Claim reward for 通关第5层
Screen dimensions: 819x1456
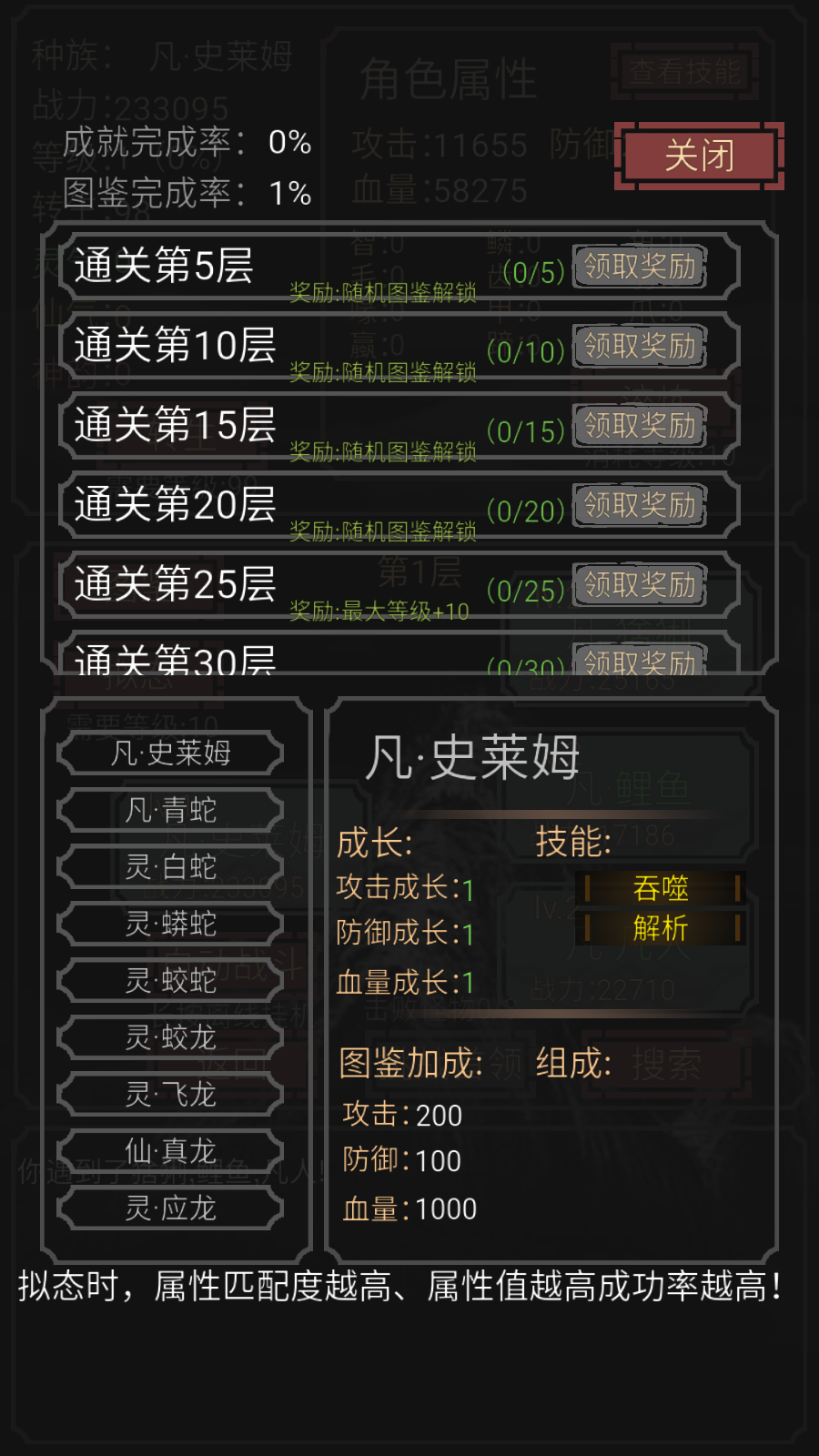tap(639, 267)
